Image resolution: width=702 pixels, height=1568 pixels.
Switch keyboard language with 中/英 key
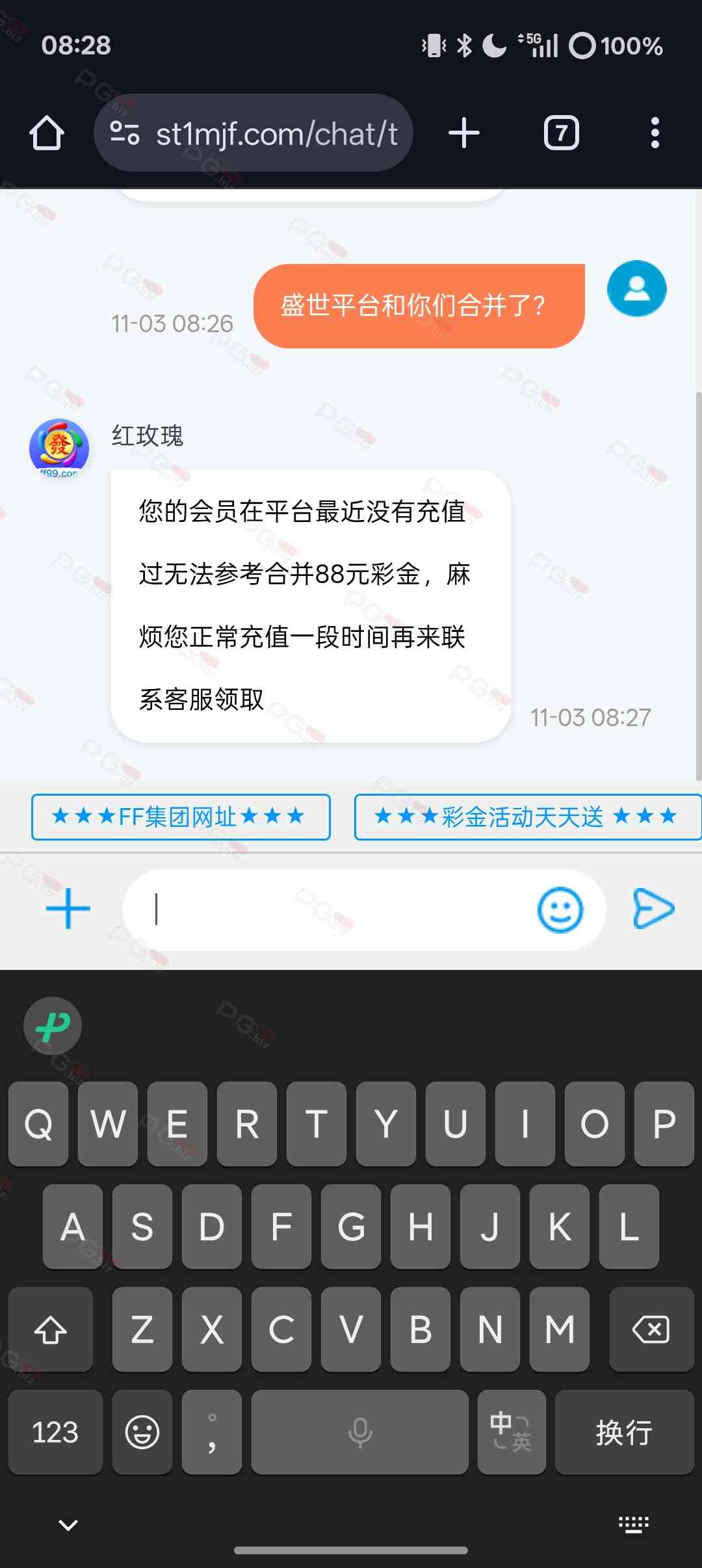[511, 1432]
